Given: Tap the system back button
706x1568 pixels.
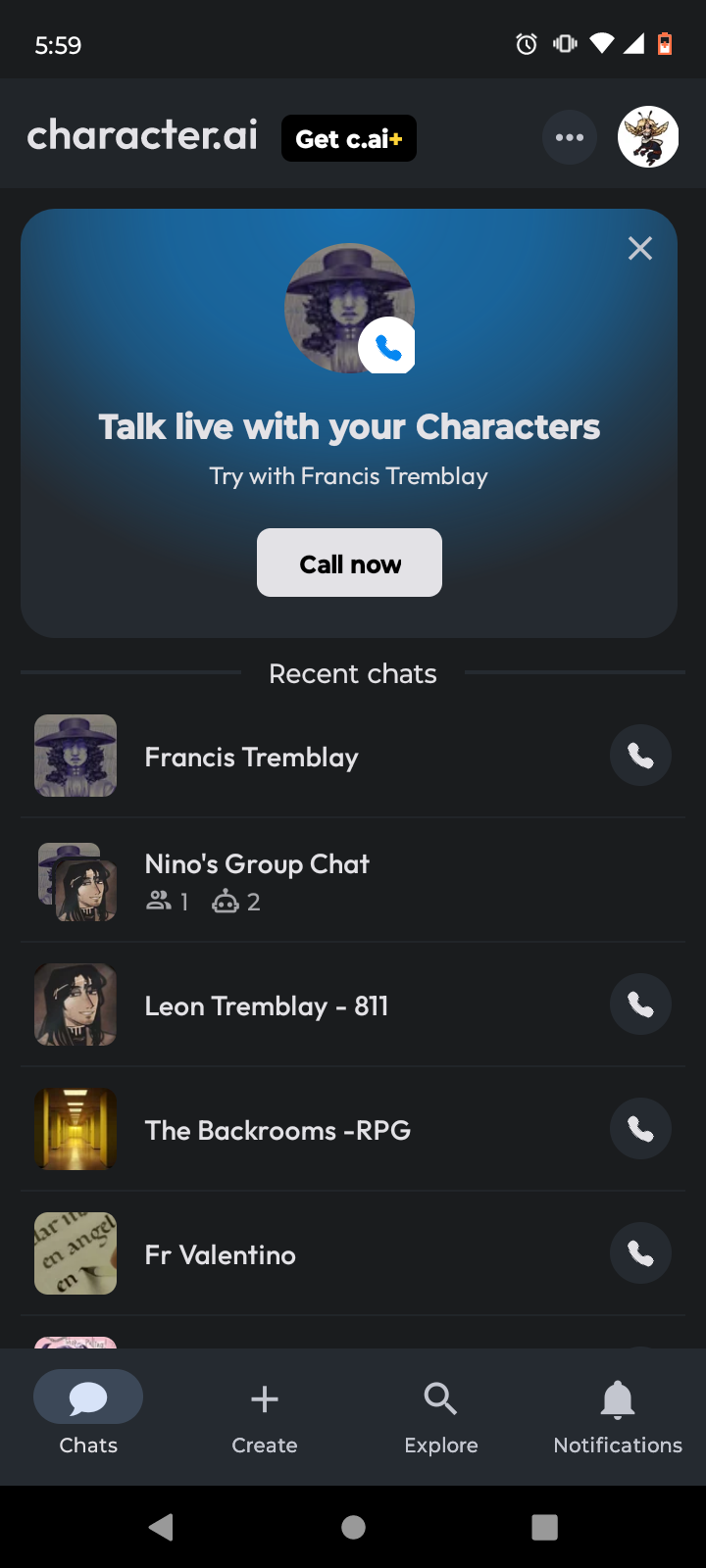Looking at the screenshot, I should click(x=162, y=1527).
